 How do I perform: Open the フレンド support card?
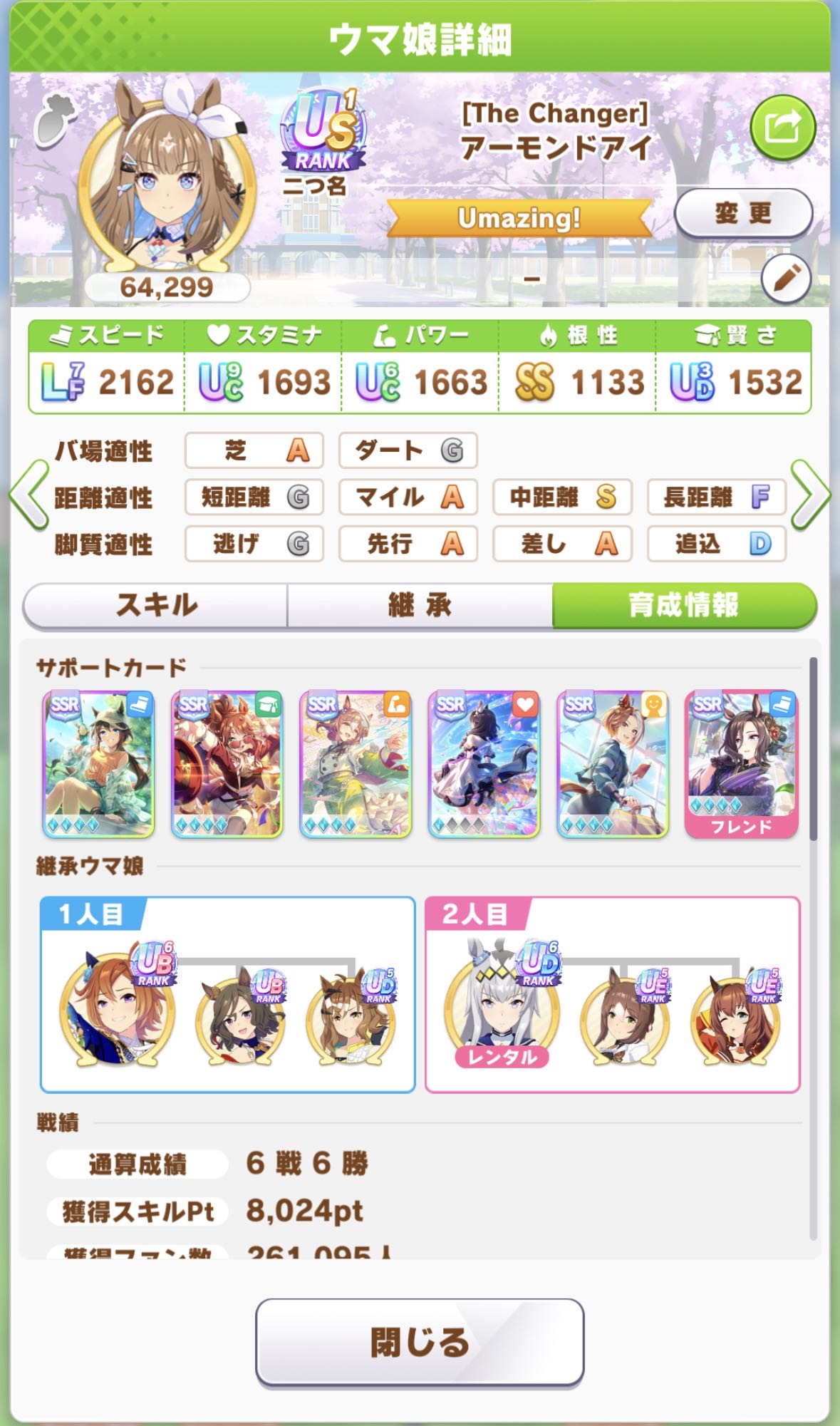(x=741, y=763)
